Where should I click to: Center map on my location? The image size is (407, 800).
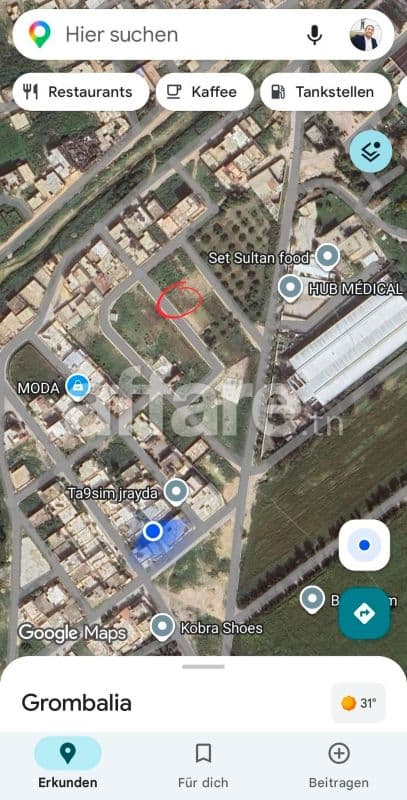[x=364, y=545]
